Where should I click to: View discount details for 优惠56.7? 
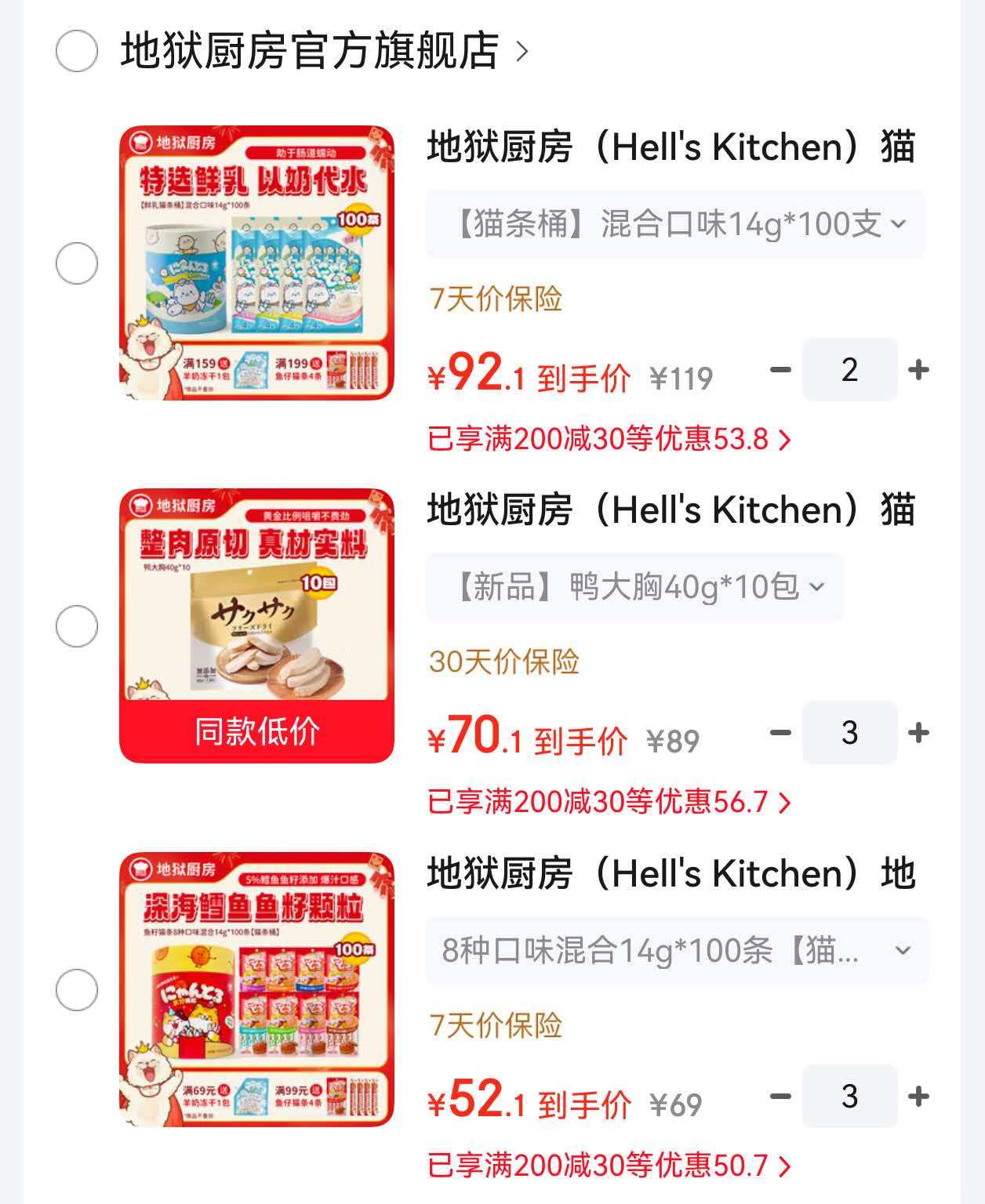coord(609,802)
